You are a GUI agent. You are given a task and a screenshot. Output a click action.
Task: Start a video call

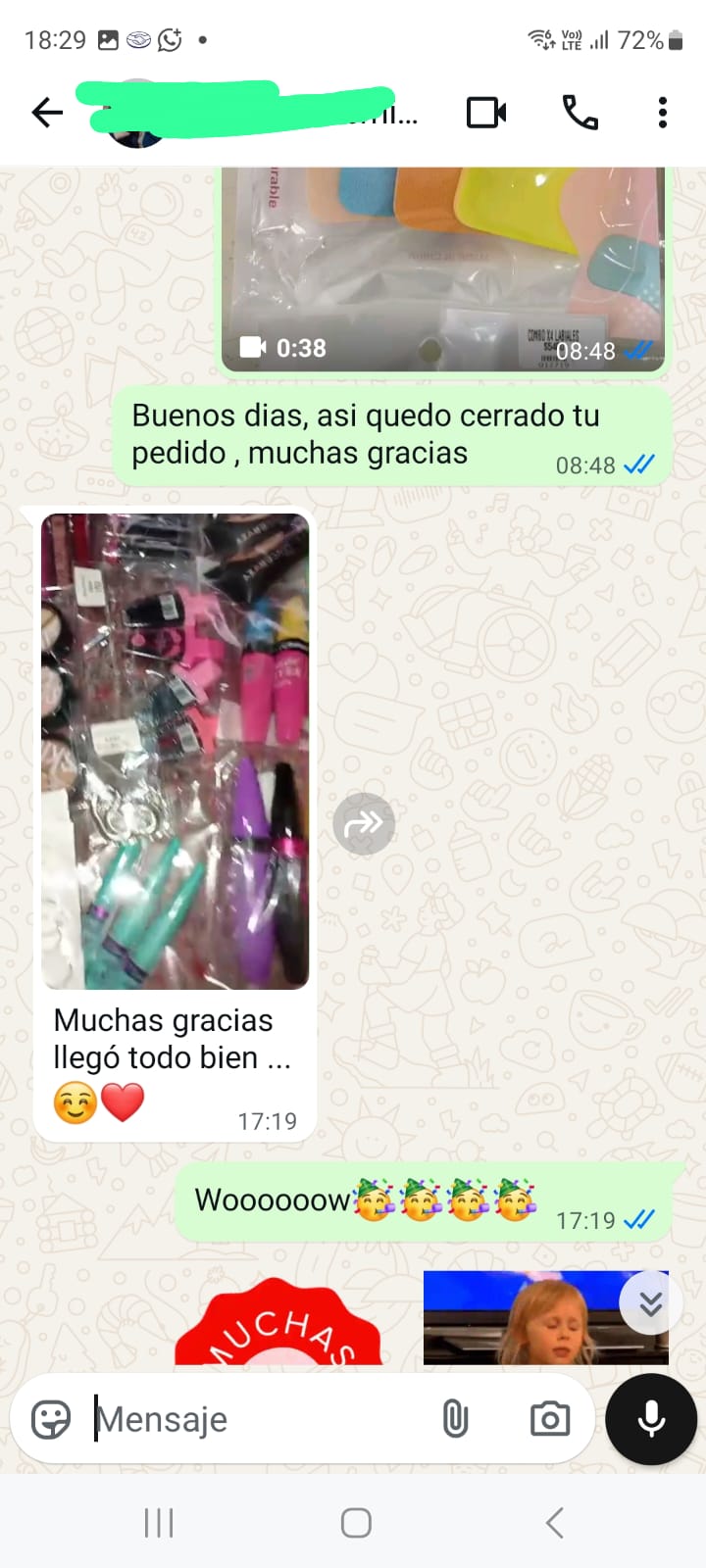pyautogui.click(x=486, y=113)
